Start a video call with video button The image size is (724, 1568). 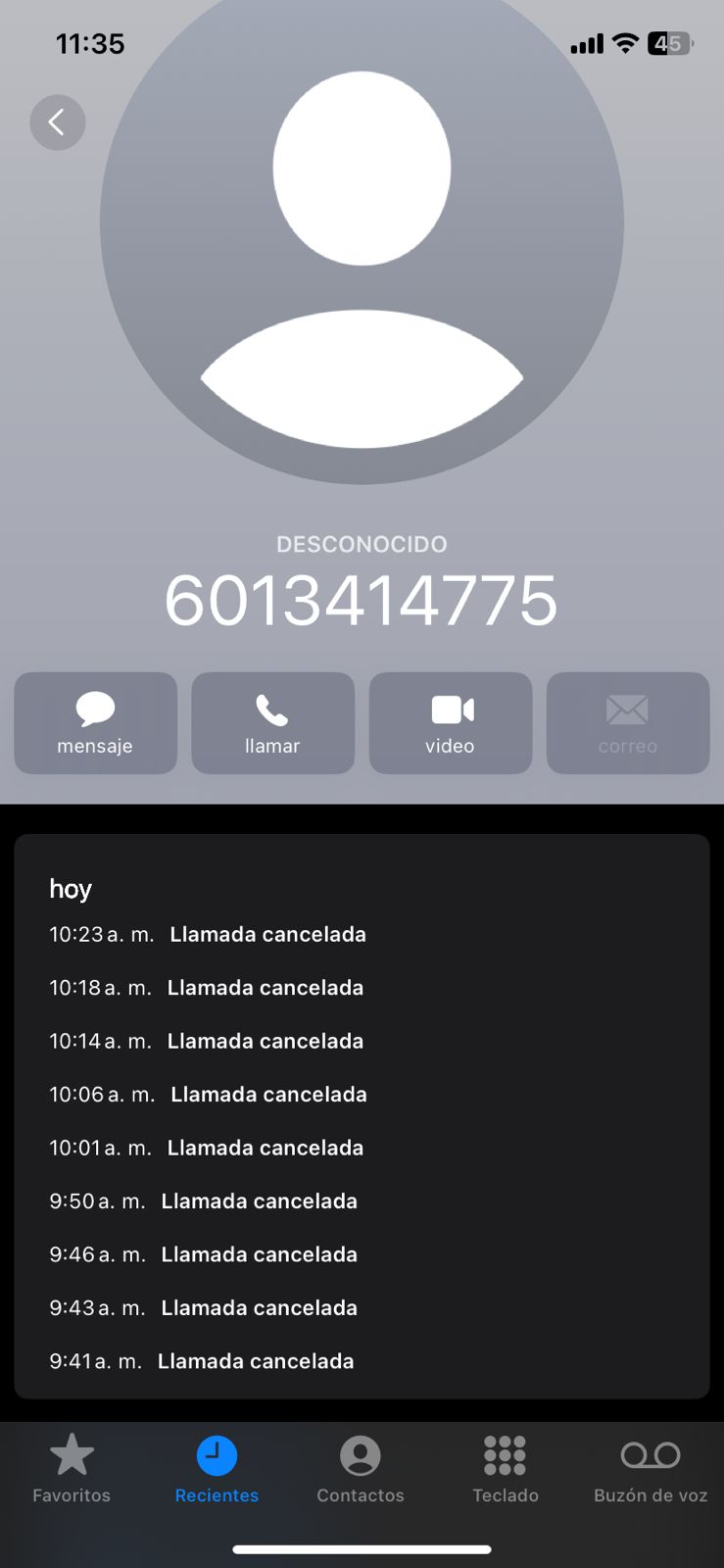click(x=451, y=723)
